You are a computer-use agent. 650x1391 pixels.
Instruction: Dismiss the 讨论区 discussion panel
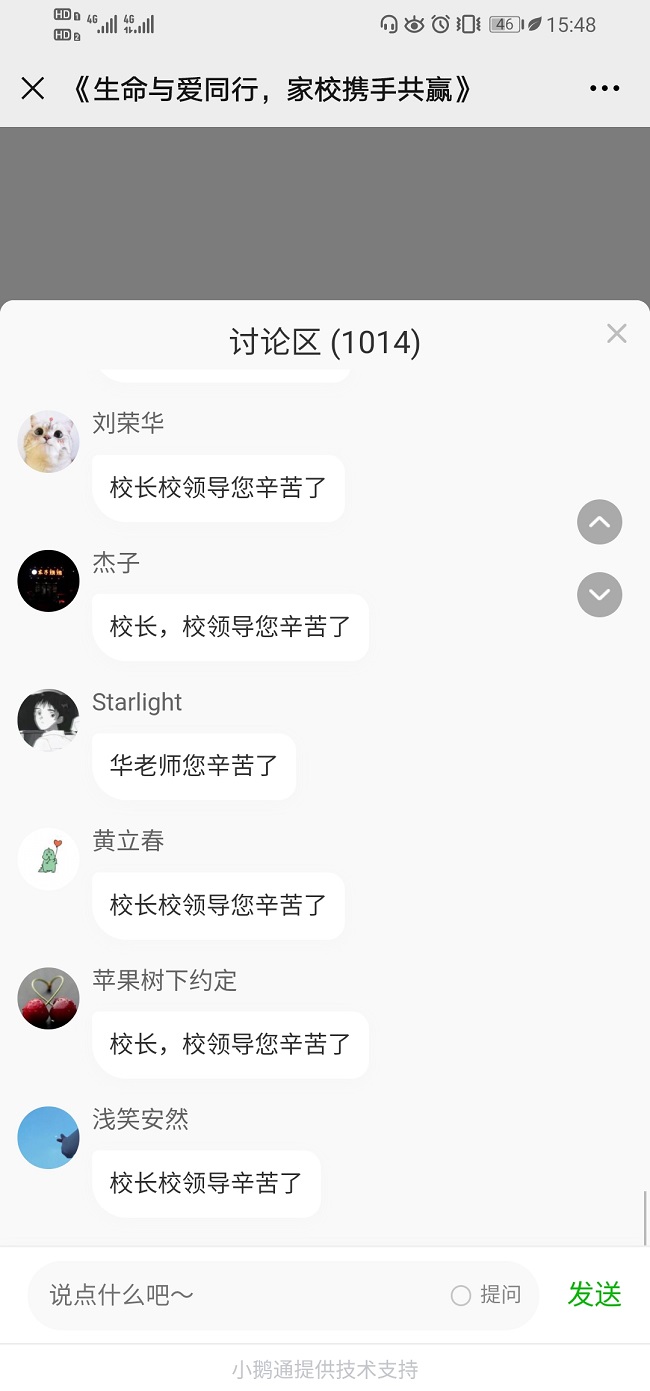pos(617,334)
